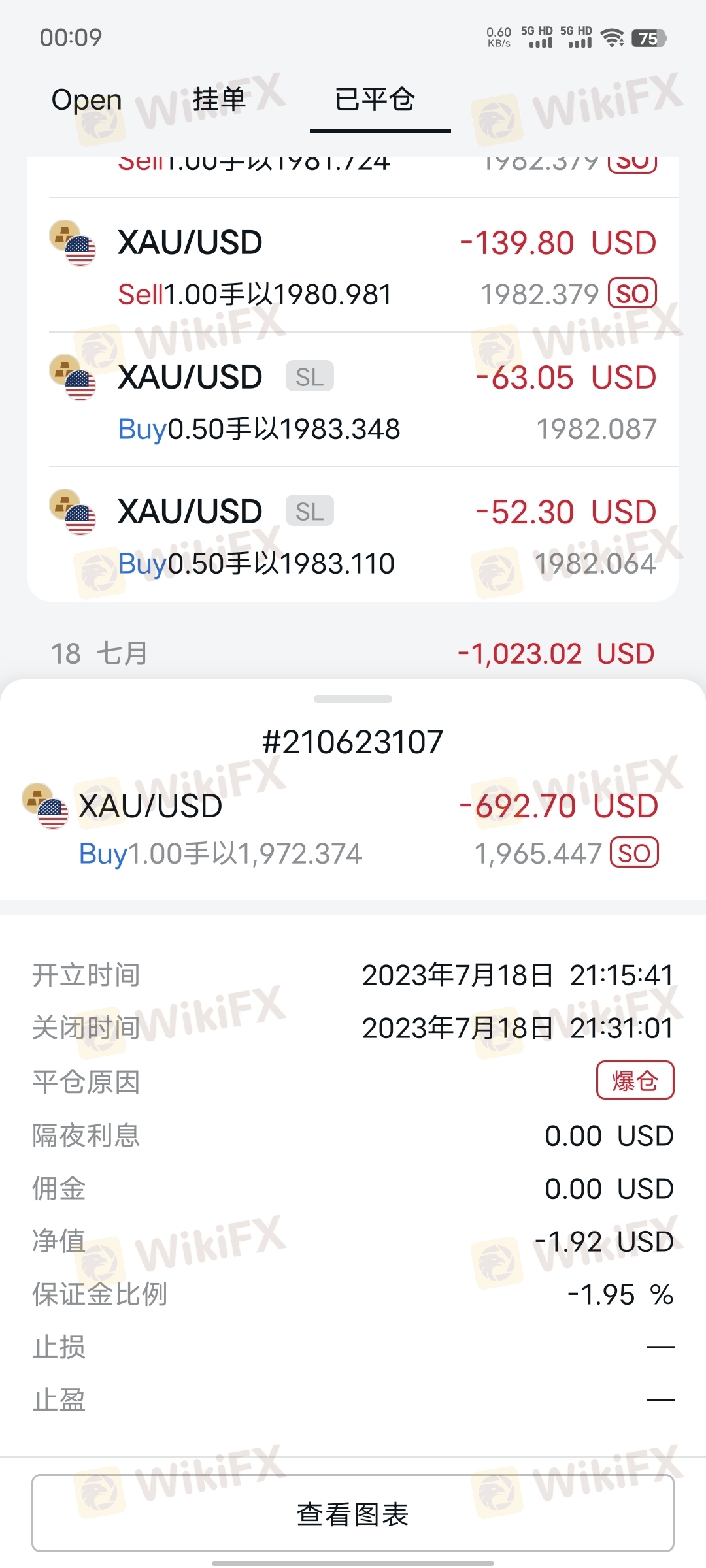The width and height of the screenshot is (706, 1568).
Task: Open the XAU/USD trade with -52.30 USD
Action: click(x=353, y=535)
